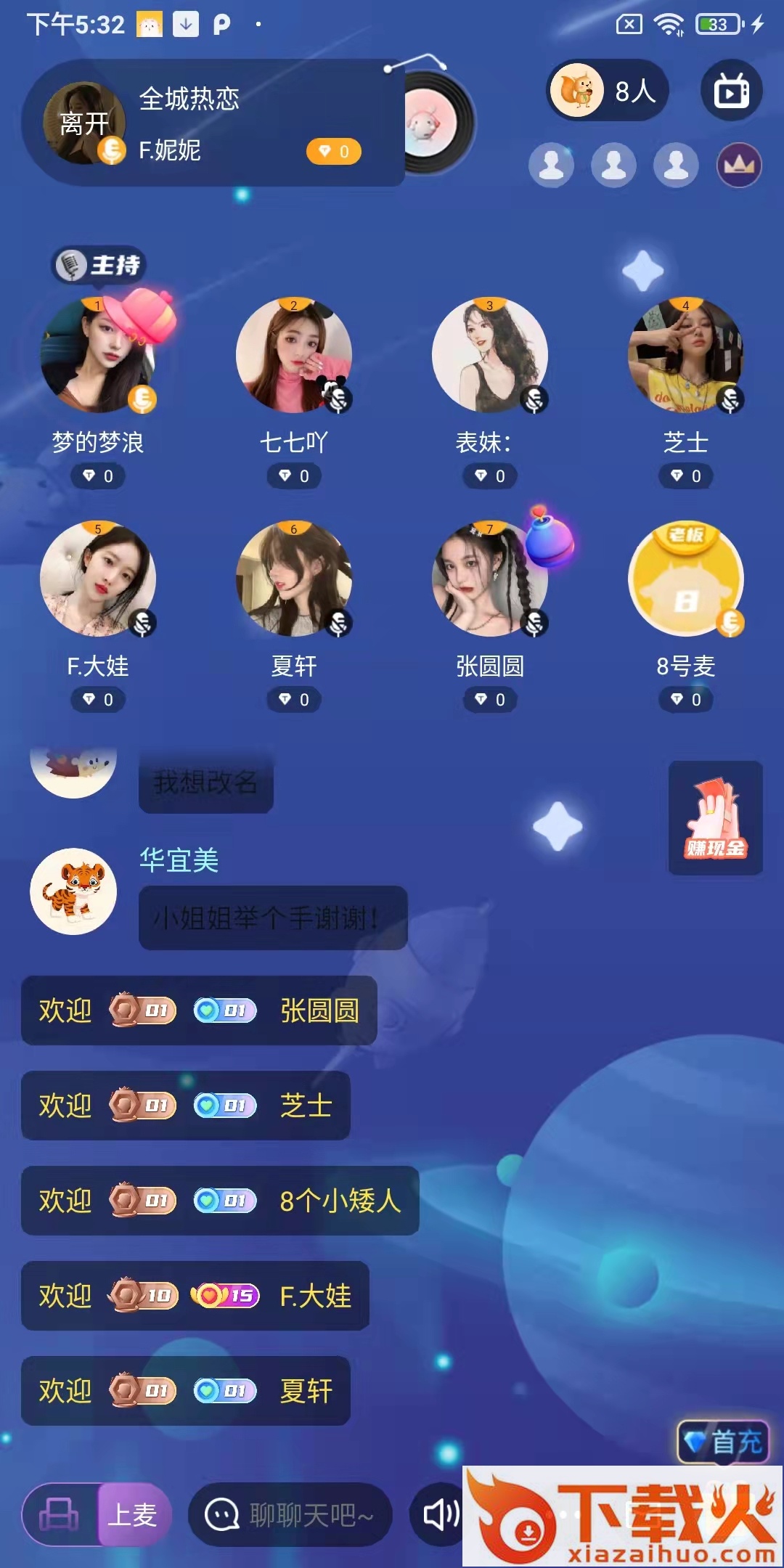Image resolution: width=784 pixels, height=1568 pixels.
Task: Tap host seat 梦的梦浪
Action: click(98, 355)
